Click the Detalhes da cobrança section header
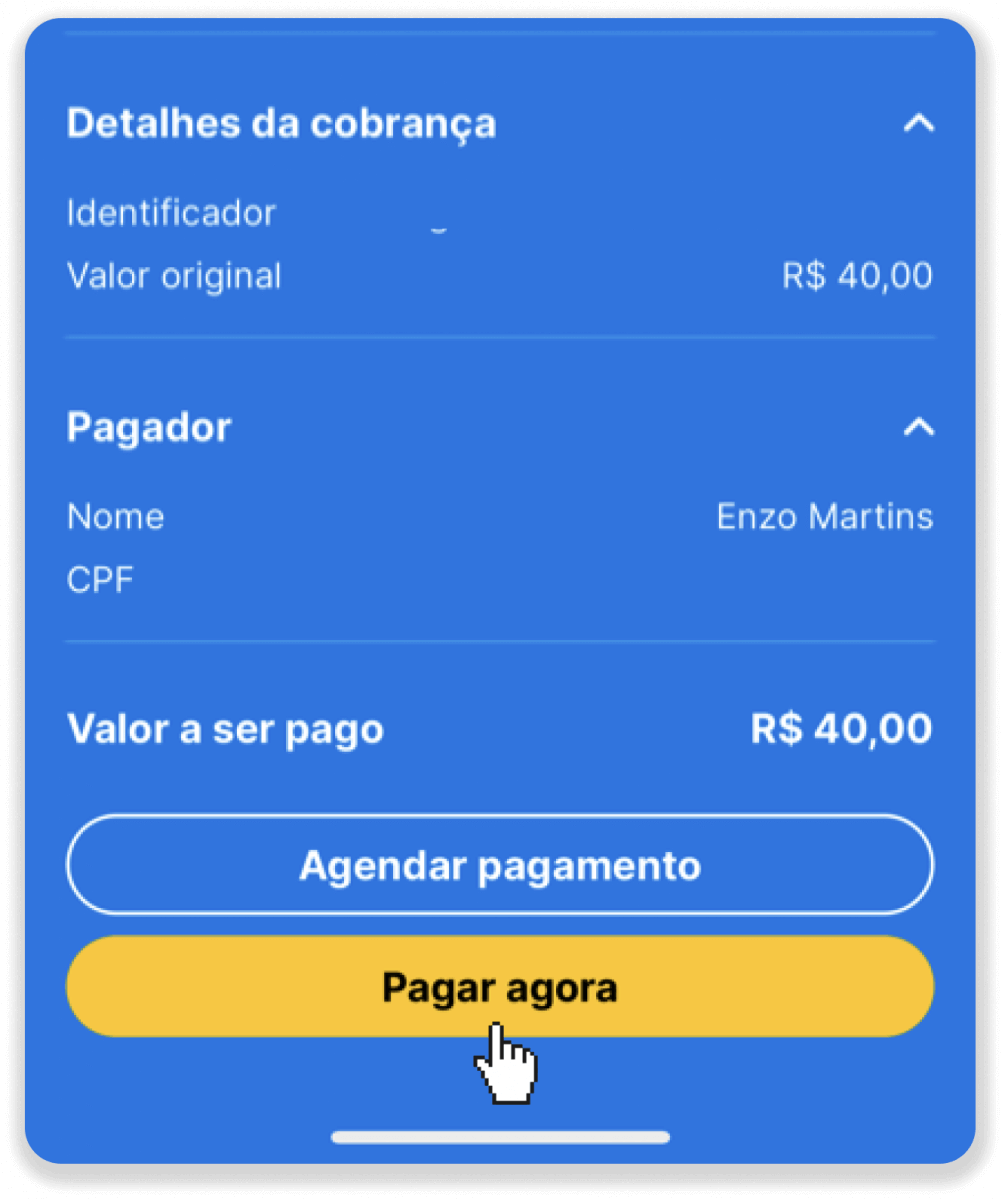Image resolution: width=1005 pixels, height=1200 pixels. click(281, 122)
